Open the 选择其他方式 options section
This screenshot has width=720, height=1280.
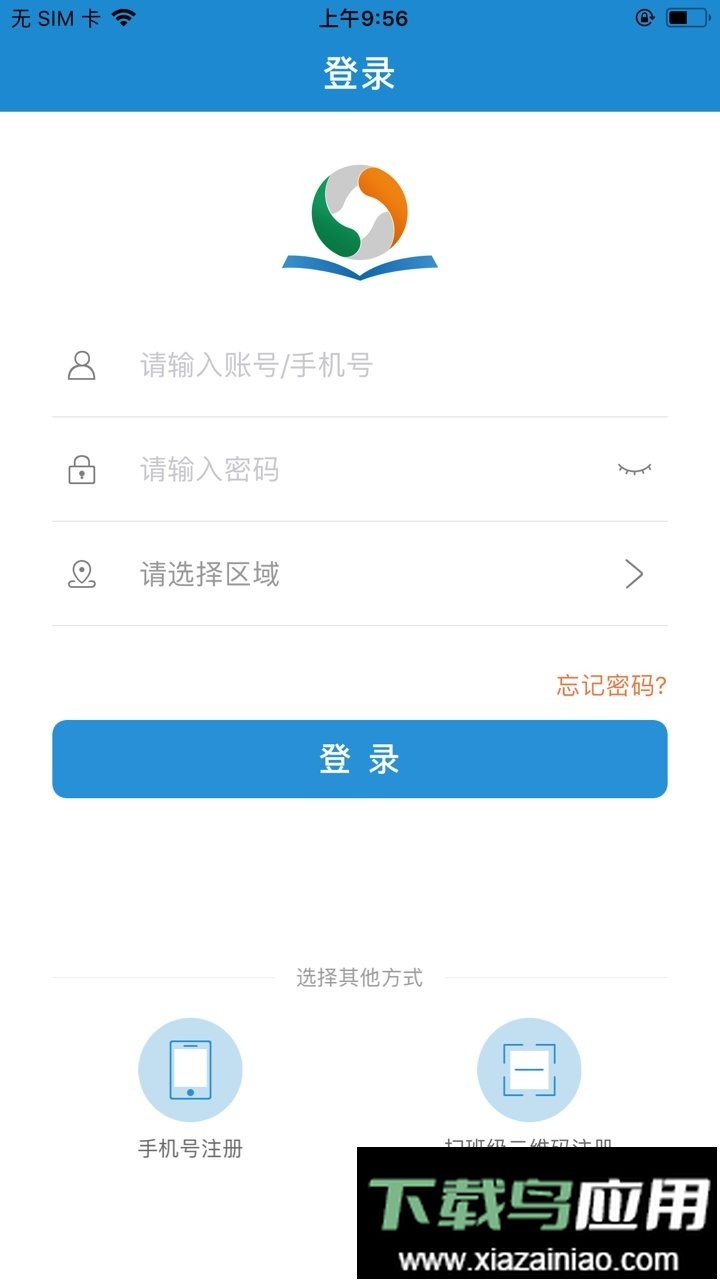click(360, 978)
